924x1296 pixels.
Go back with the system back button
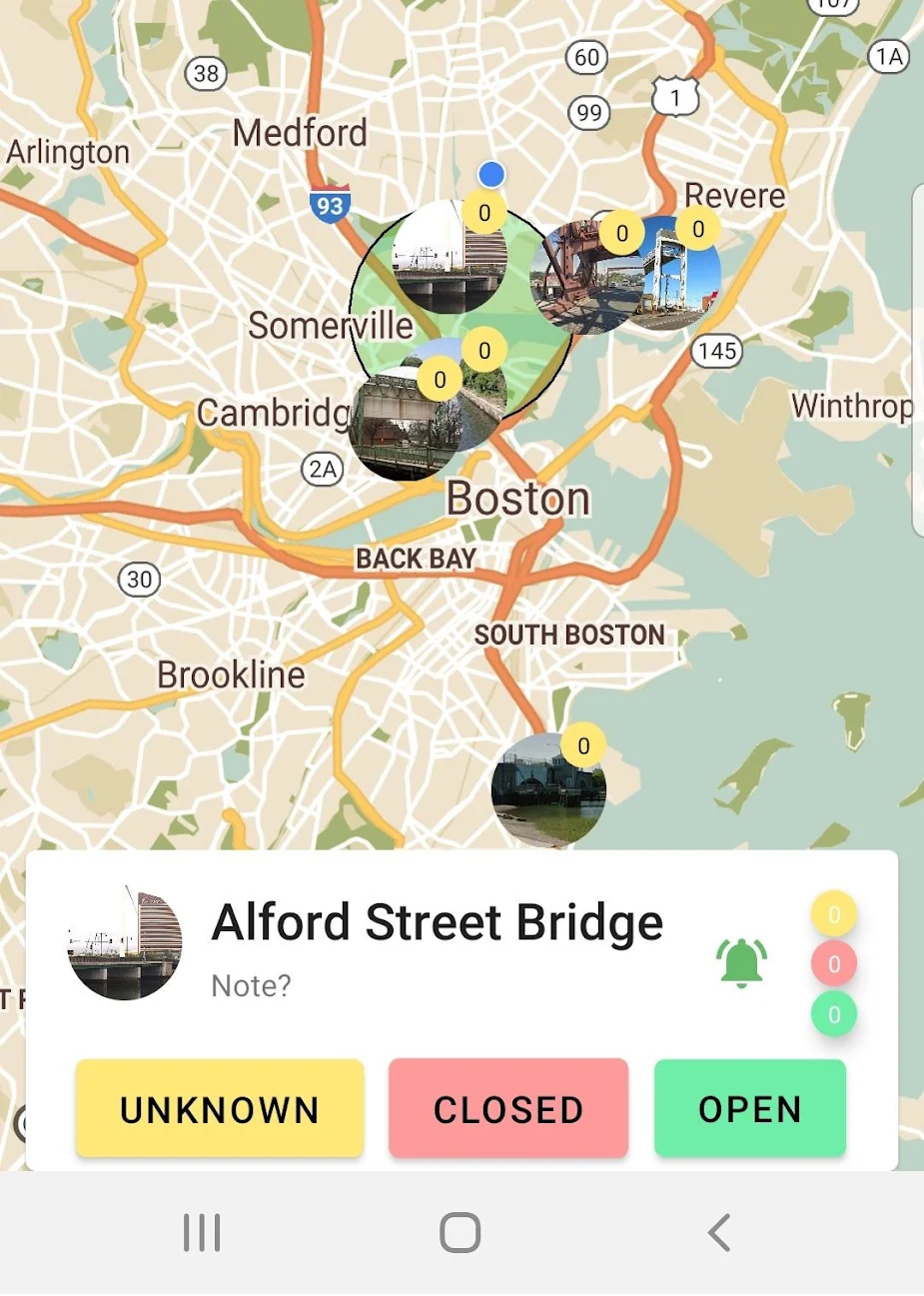pos(719,1233)
